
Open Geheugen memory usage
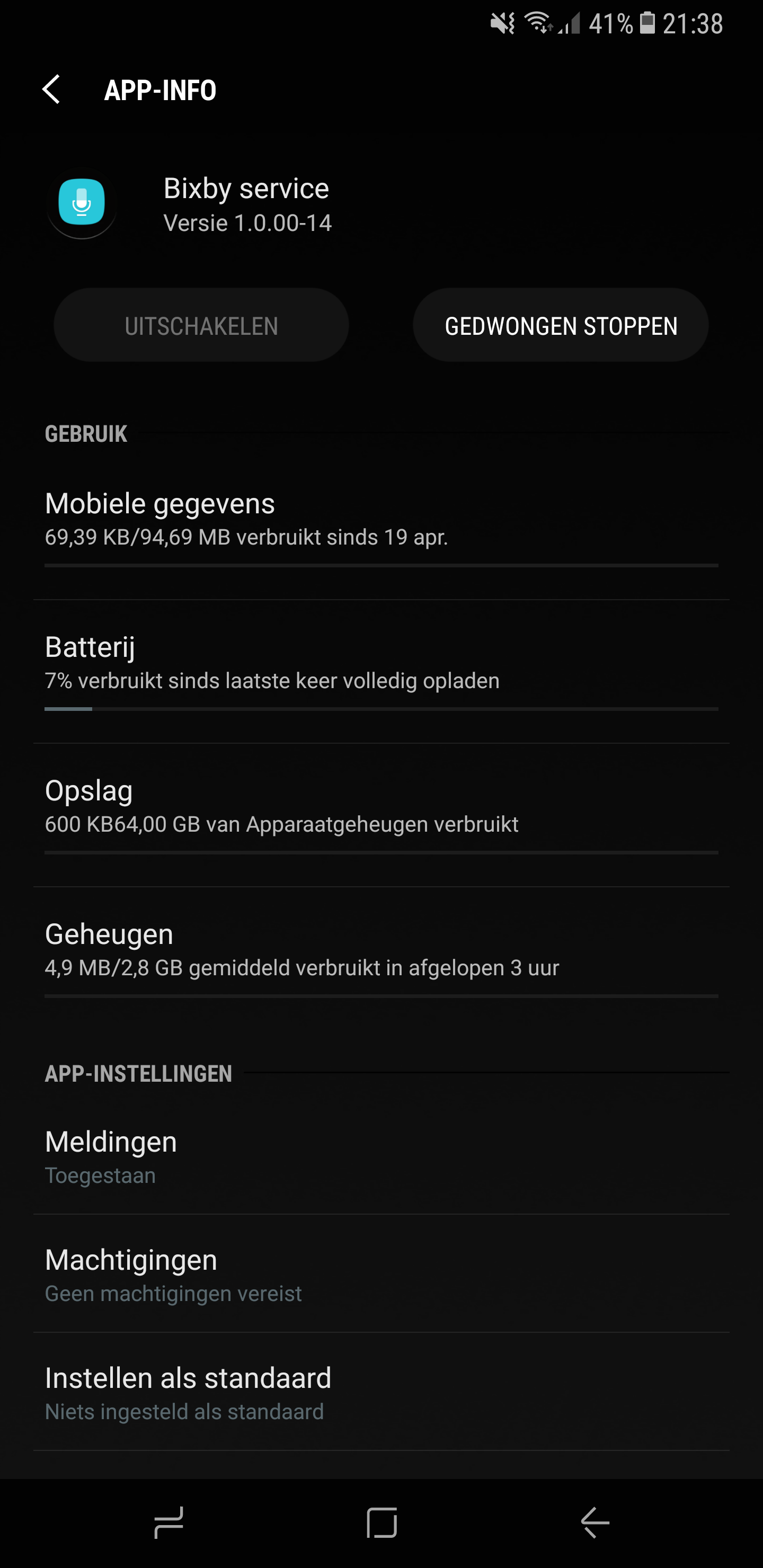click(x=381, y=950)
